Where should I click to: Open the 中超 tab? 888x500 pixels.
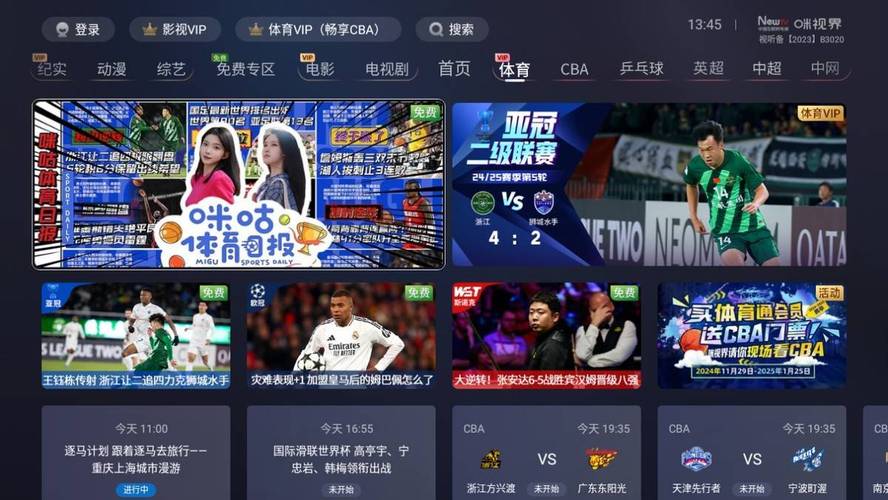767,69
